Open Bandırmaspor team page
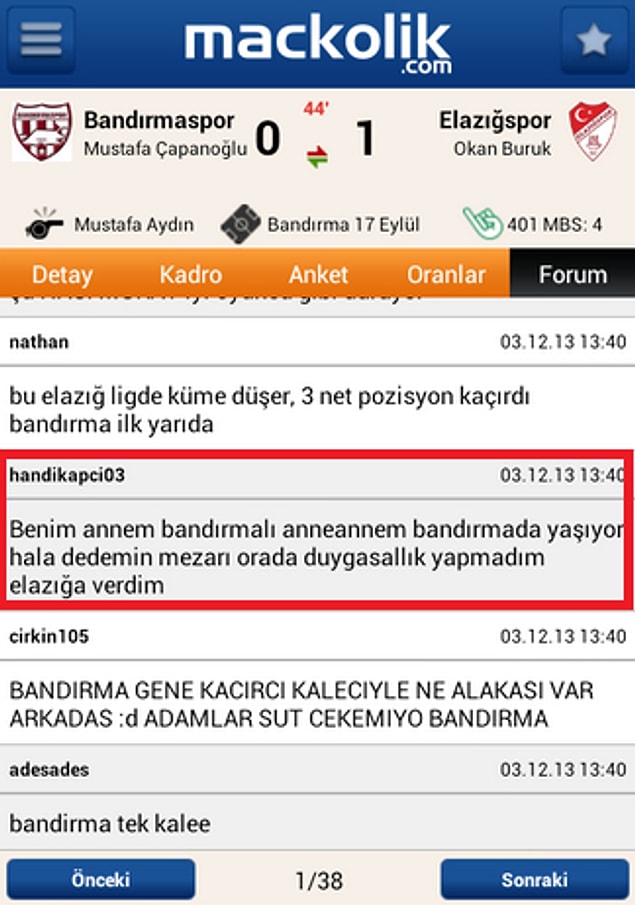635x905 pixels. tap(158, 121)
